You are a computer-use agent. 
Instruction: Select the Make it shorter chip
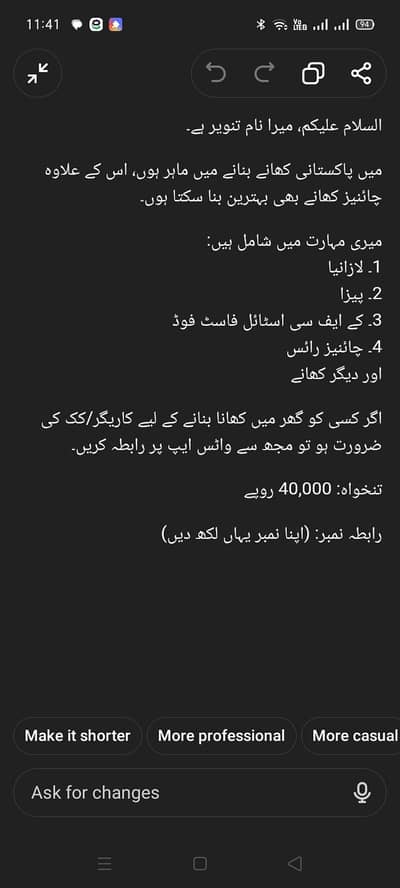(78, 736)
